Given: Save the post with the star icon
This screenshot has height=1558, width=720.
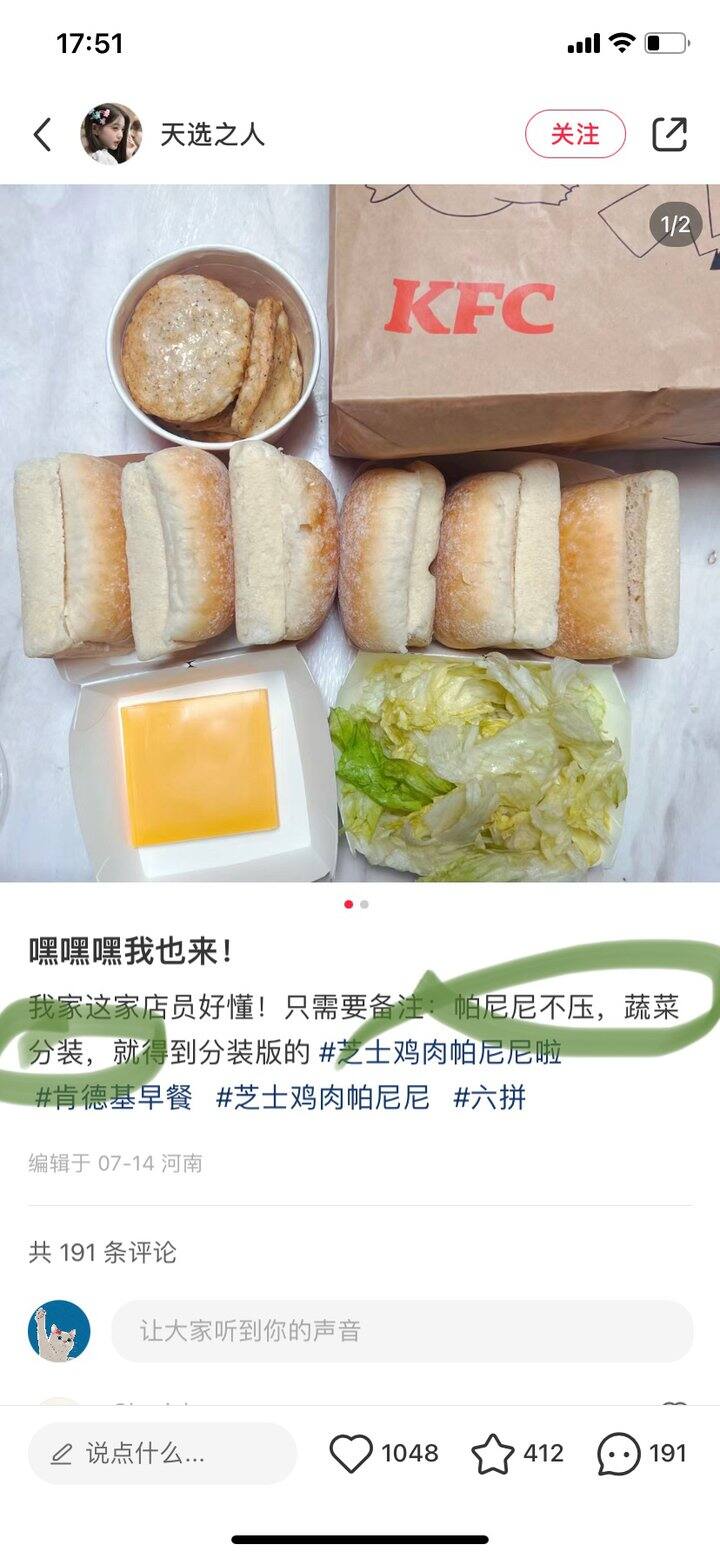Looking at the screenshot, I should 493,1453.
